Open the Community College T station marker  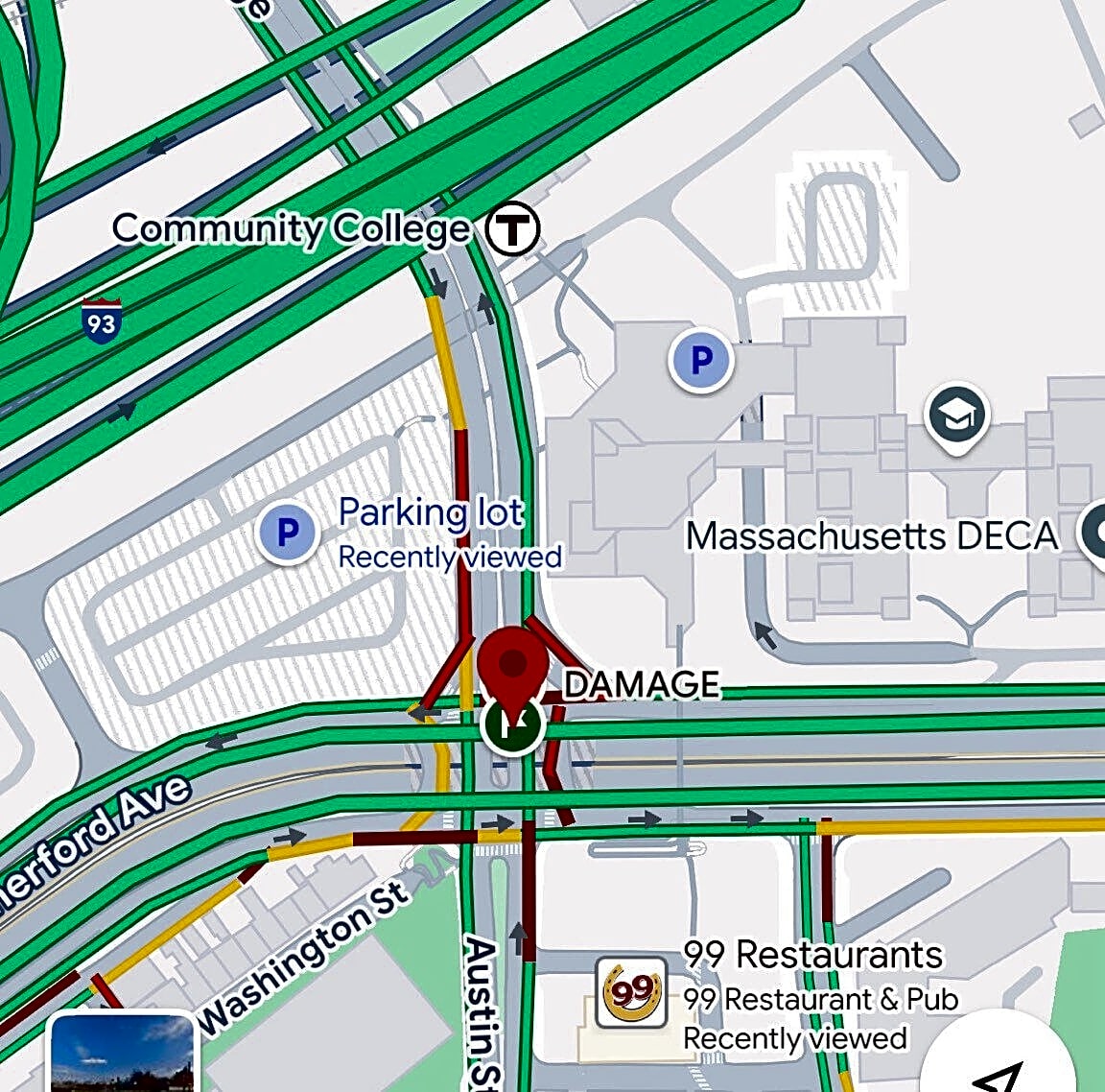coord(512,229)
